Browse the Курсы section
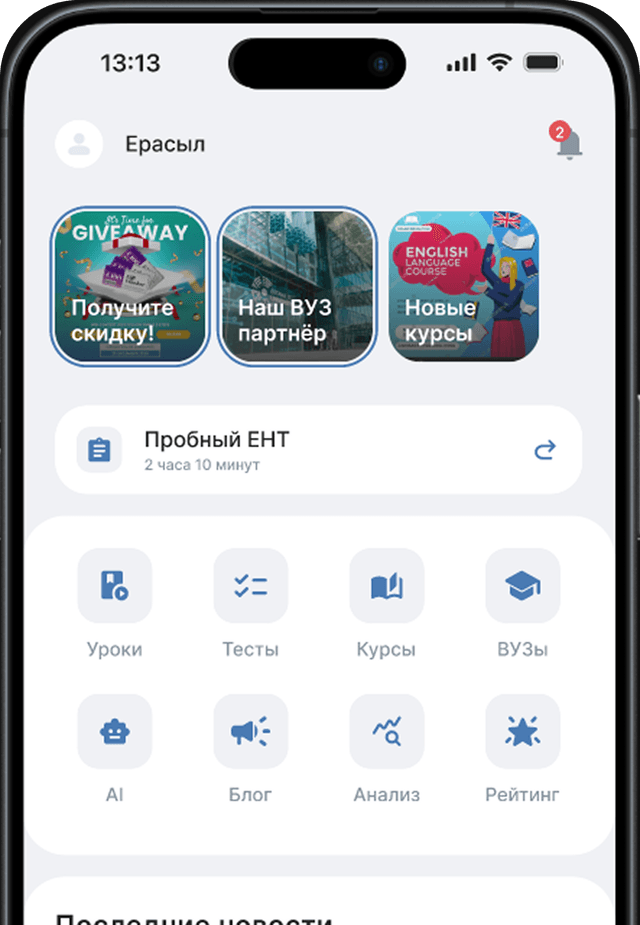640x925 pixels. (x=386, y=586)
